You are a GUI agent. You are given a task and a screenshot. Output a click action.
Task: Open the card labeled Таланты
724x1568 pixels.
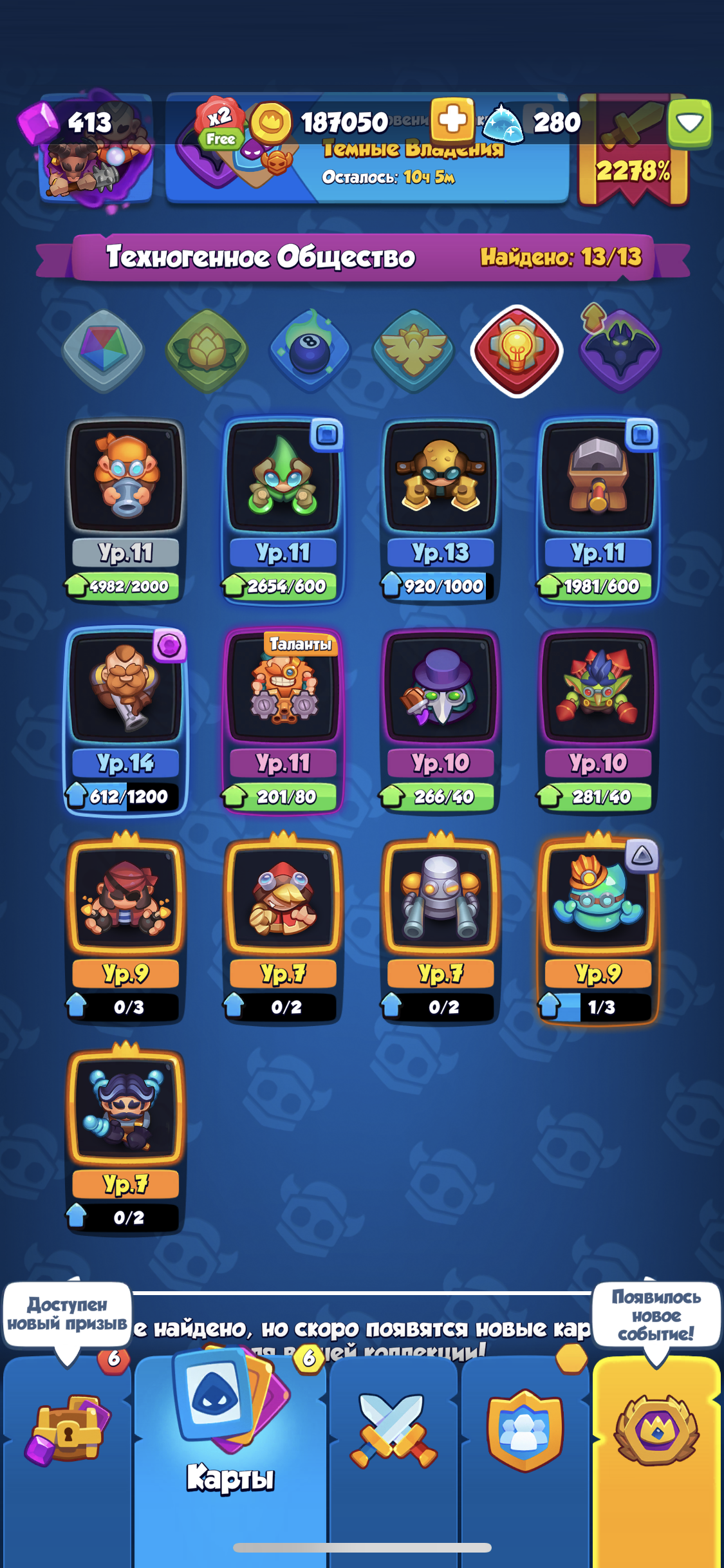(x=283, y=721)
